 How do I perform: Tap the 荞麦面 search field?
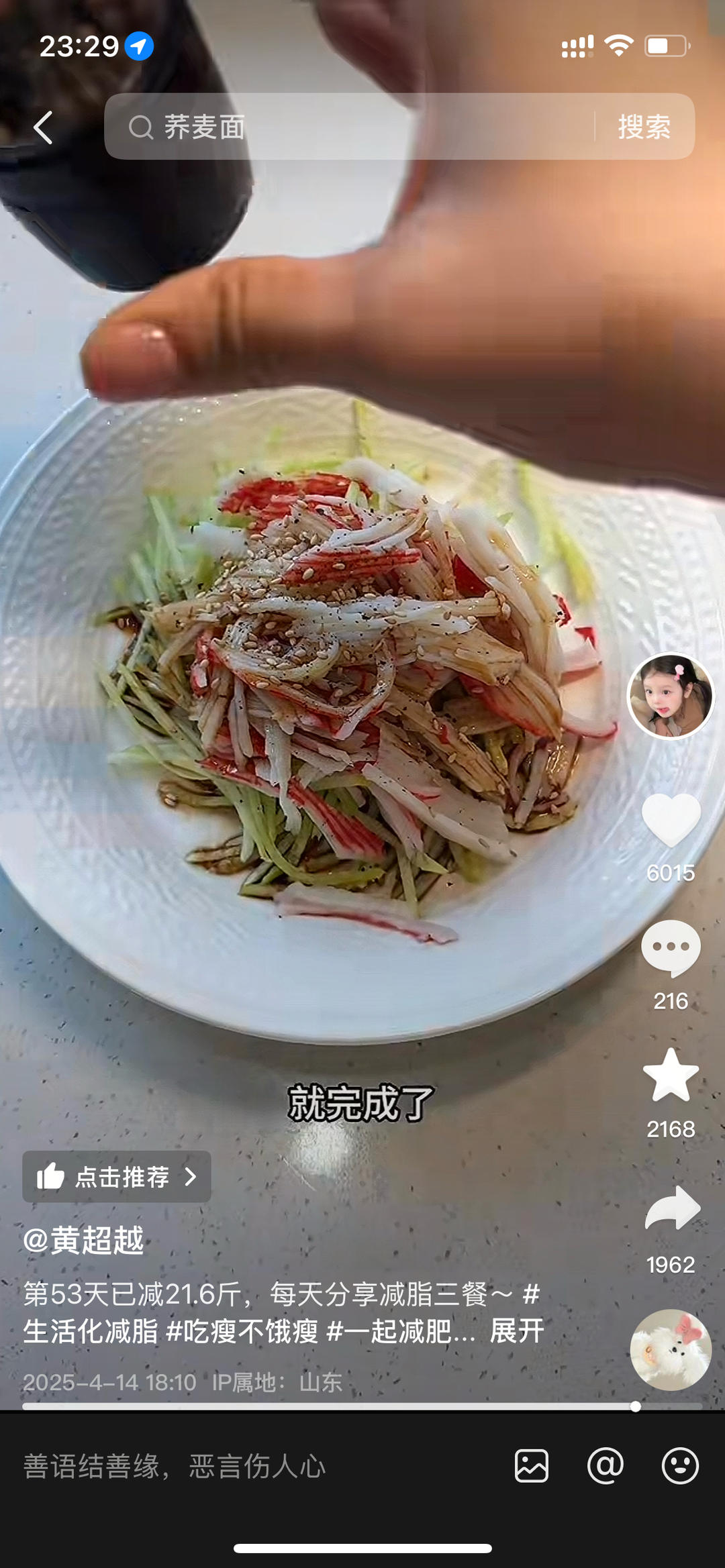click(349, 127)
